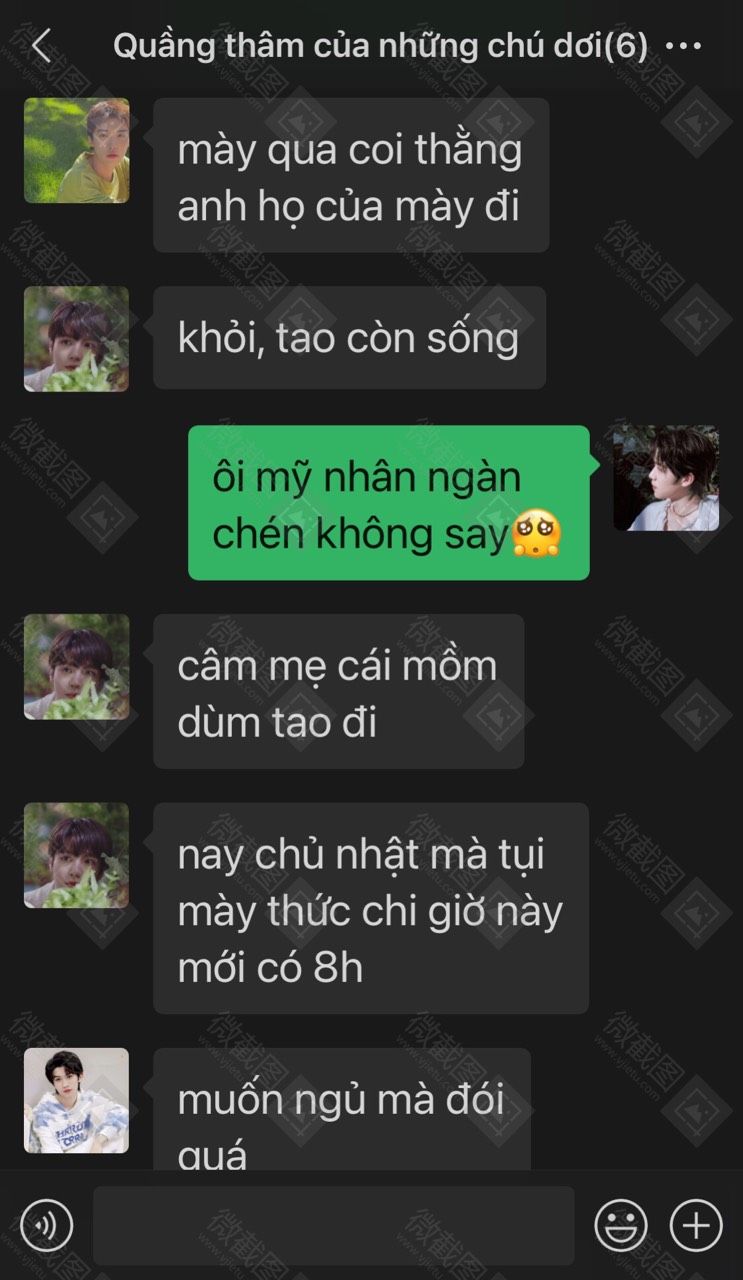Open avatar beside "nay chủ nhật" message
This screenshot has height=1280, width=743.
[x=77, y=855]
